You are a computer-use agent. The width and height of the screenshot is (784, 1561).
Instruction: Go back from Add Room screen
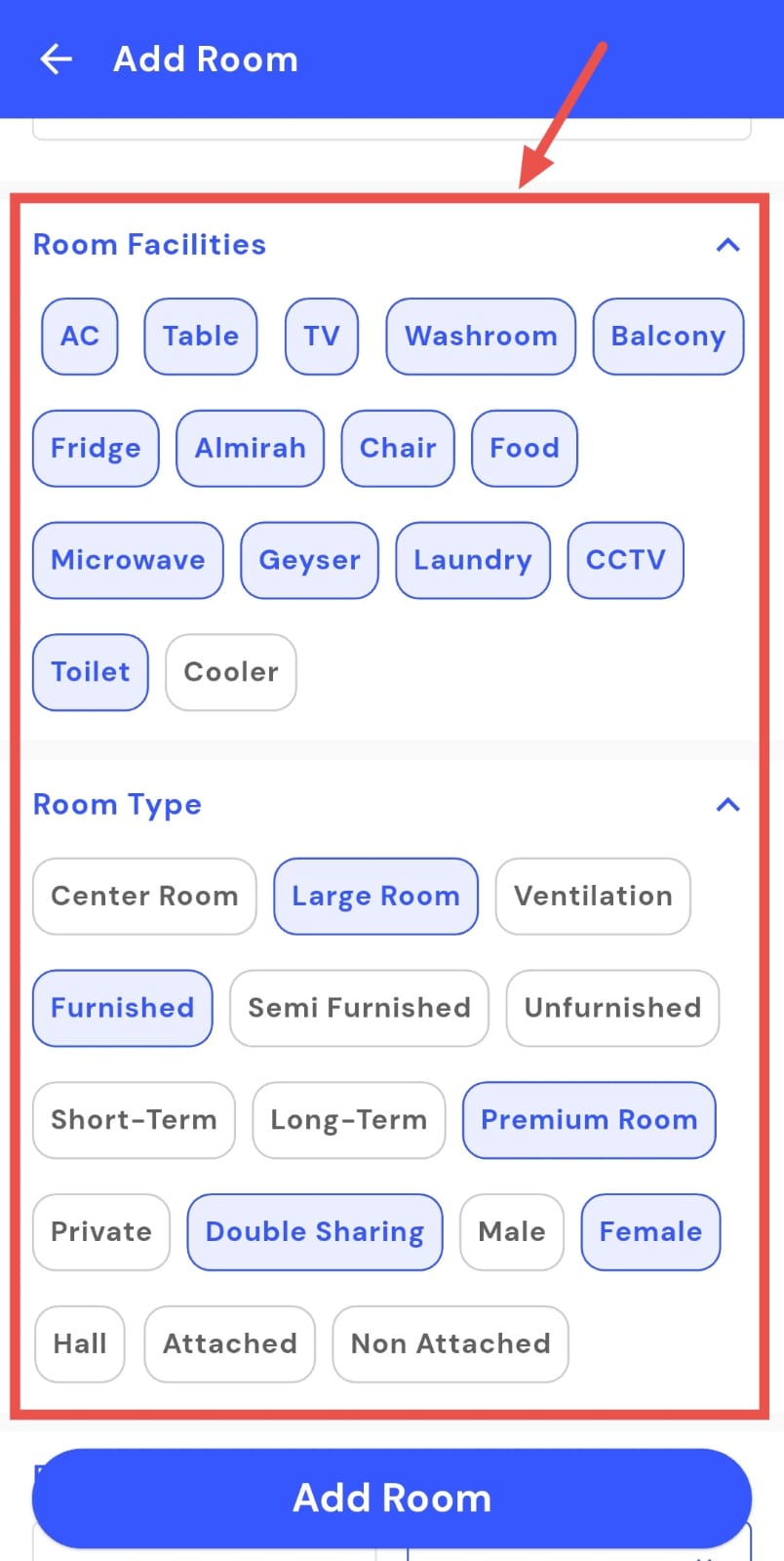pyautogui.click(x=57, y=60)
